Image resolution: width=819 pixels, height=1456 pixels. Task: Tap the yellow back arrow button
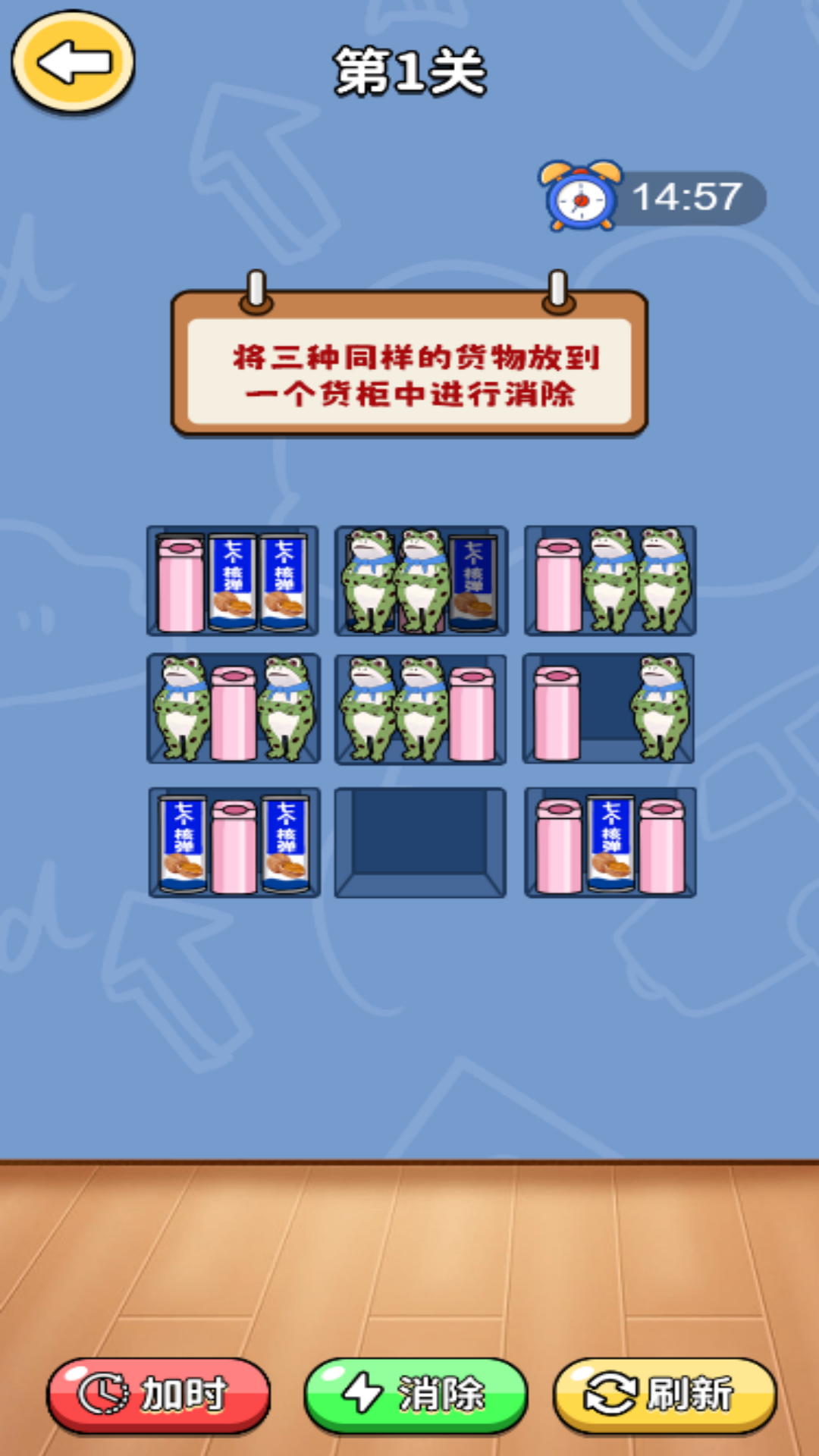[73, 62]
